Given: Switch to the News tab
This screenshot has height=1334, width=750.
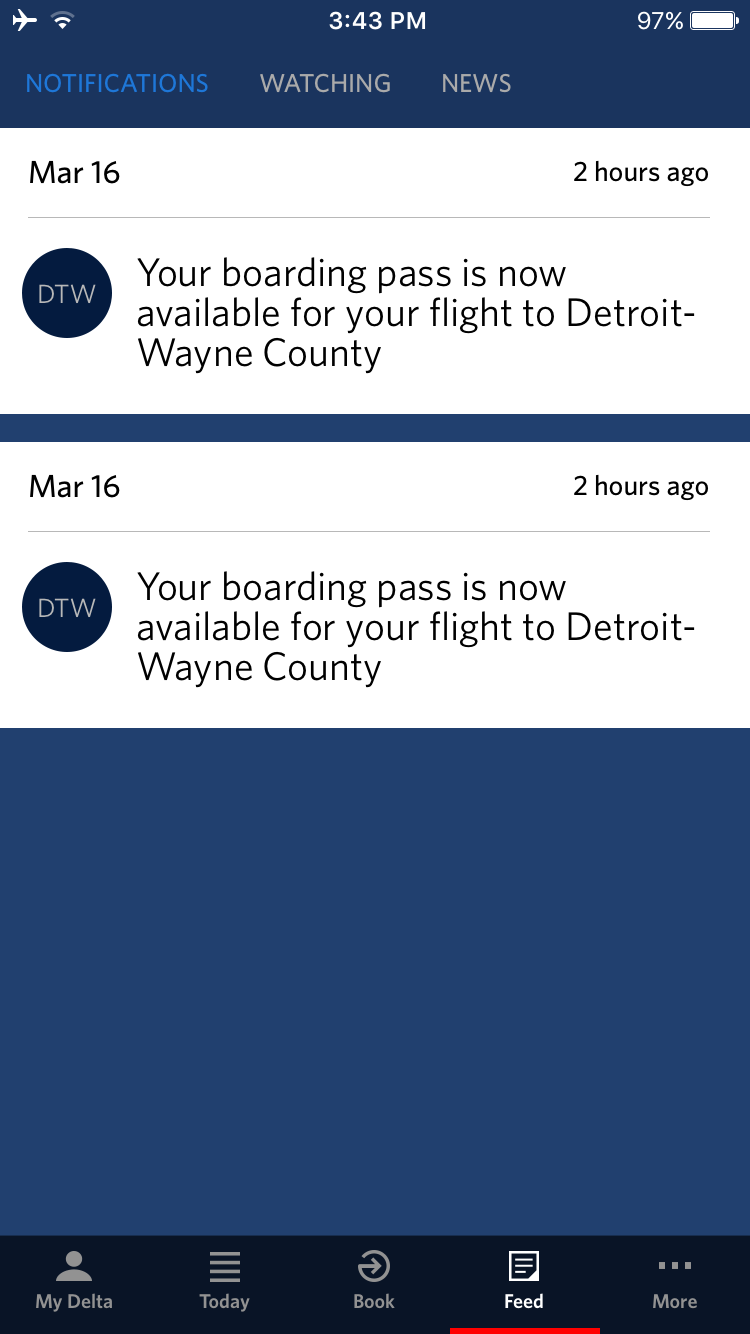Looking at the screenshot, I should [476, 83].
